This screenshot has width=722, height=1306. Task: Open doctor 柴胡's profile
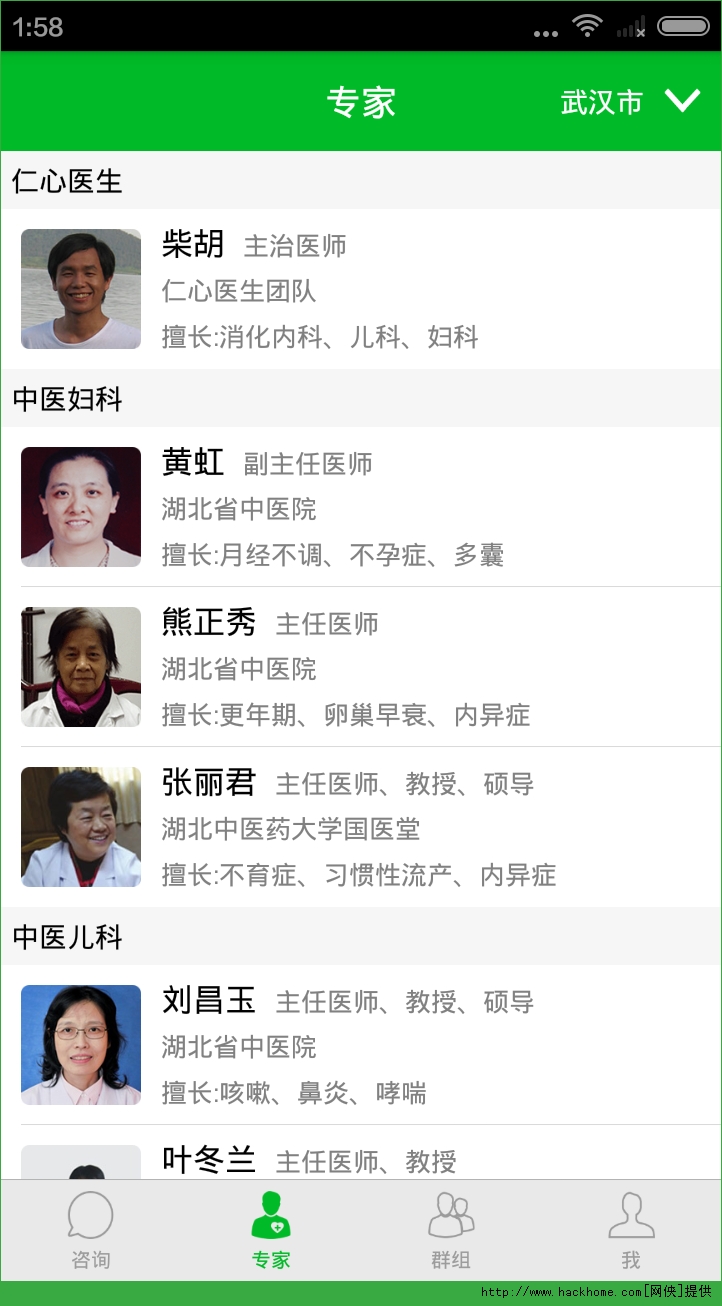(x=360, y=289)
